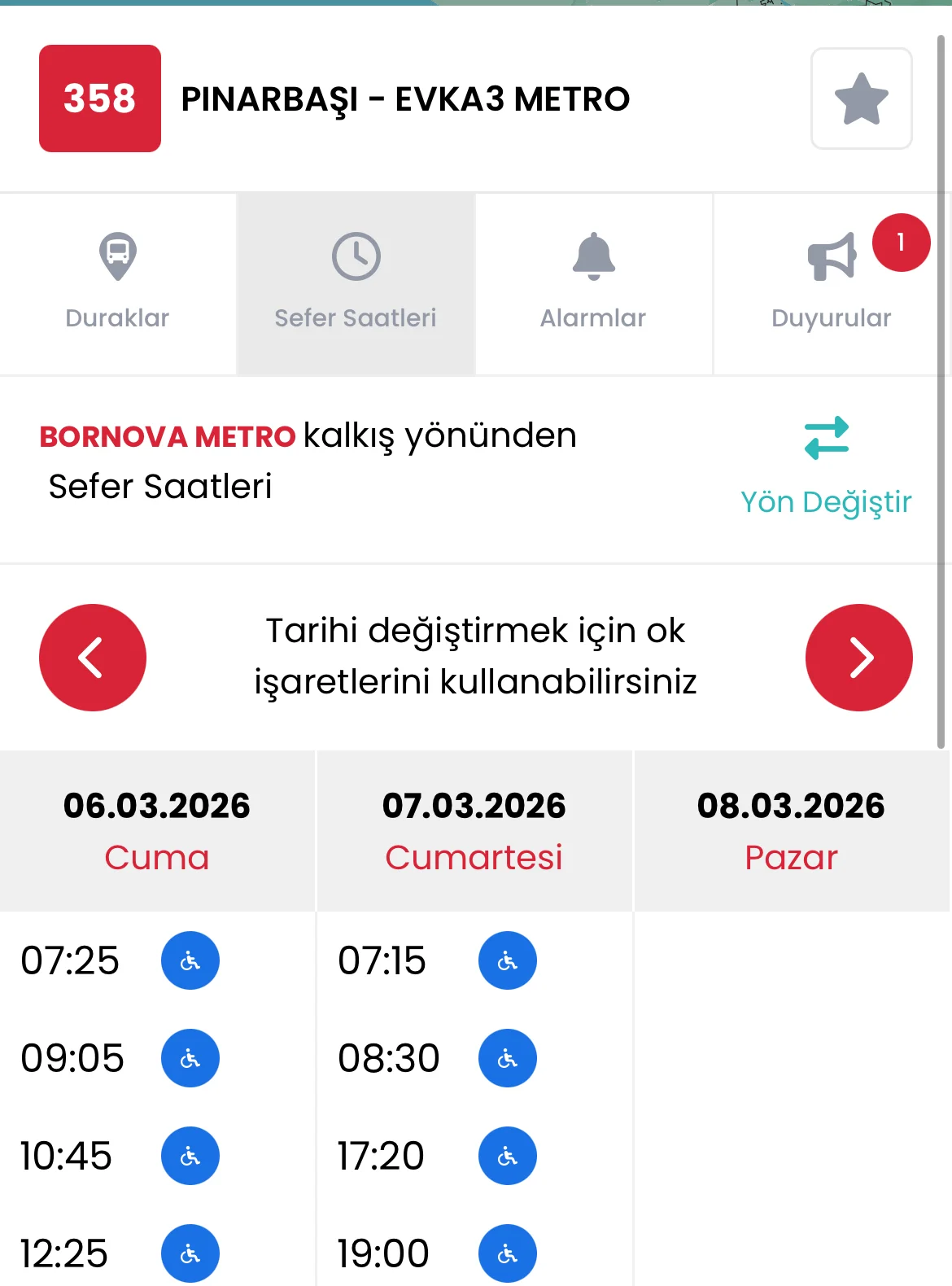Go to previous dates with left arrow
This screenshot has width=952, height=1286.
point(93,658)
